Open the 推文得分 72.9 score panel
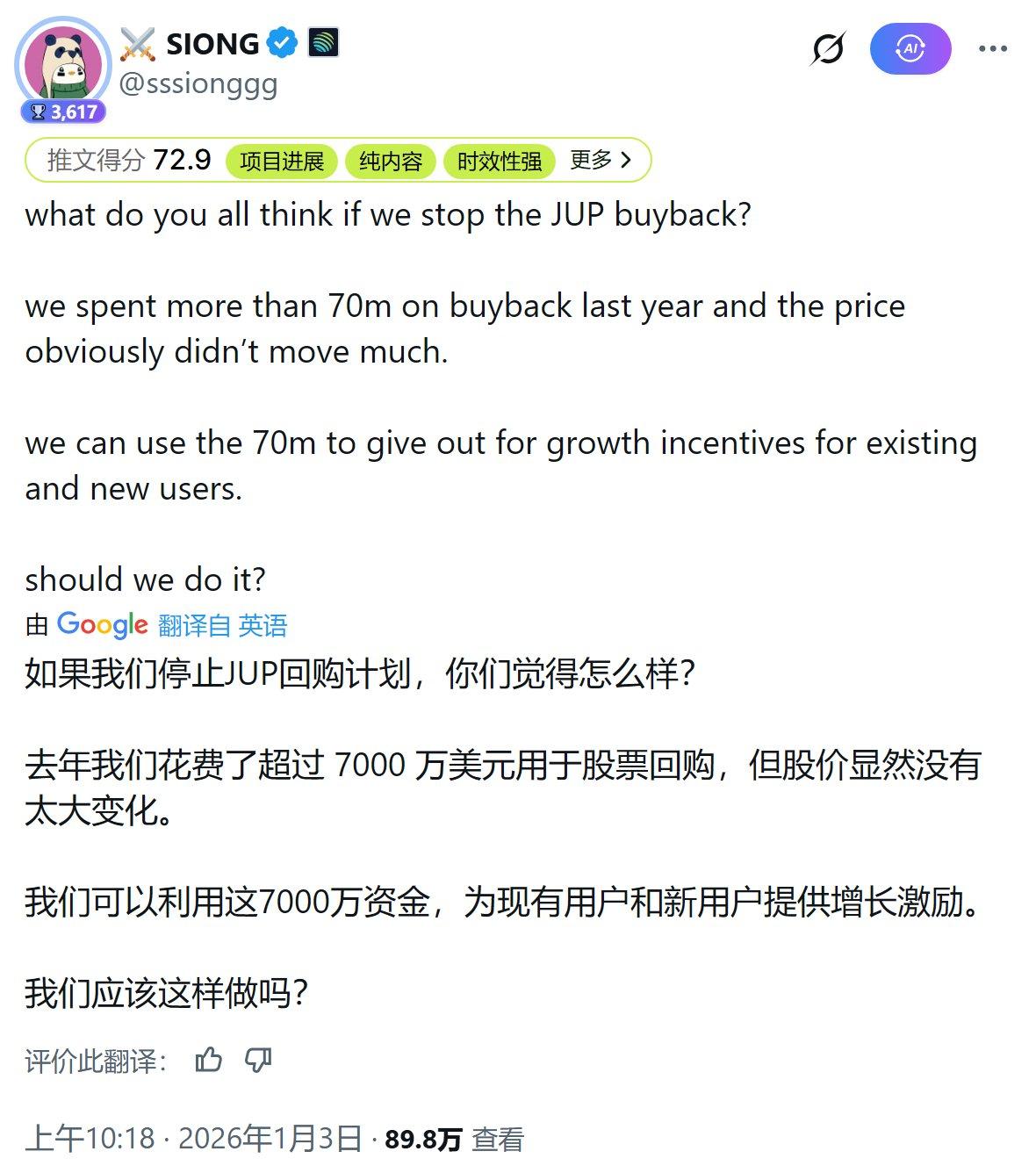This screenshot has height=1173, width=1036. click(128, 161)
